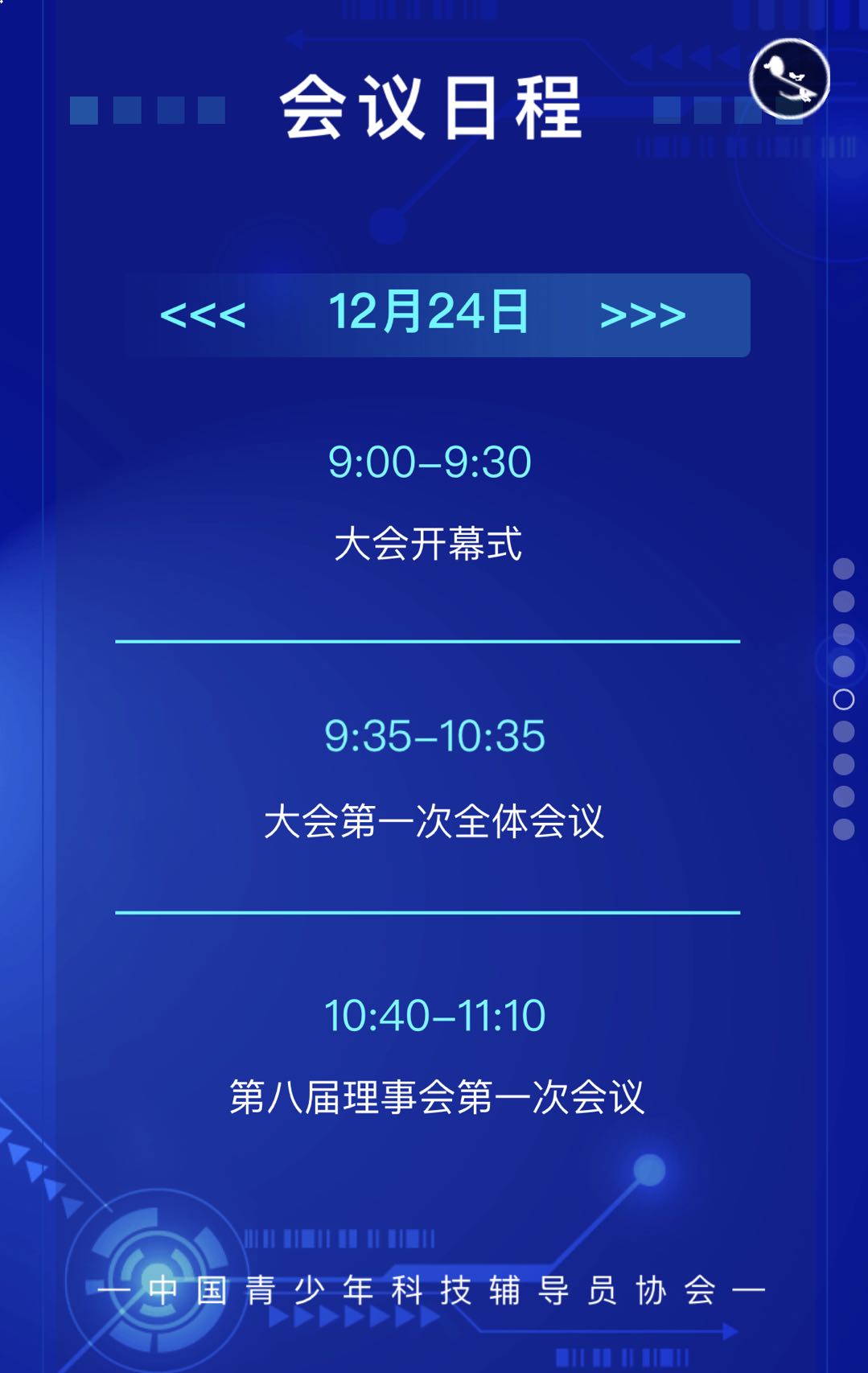Toggle the background music icon
The image size is (868, 1373).
[789, 79]
